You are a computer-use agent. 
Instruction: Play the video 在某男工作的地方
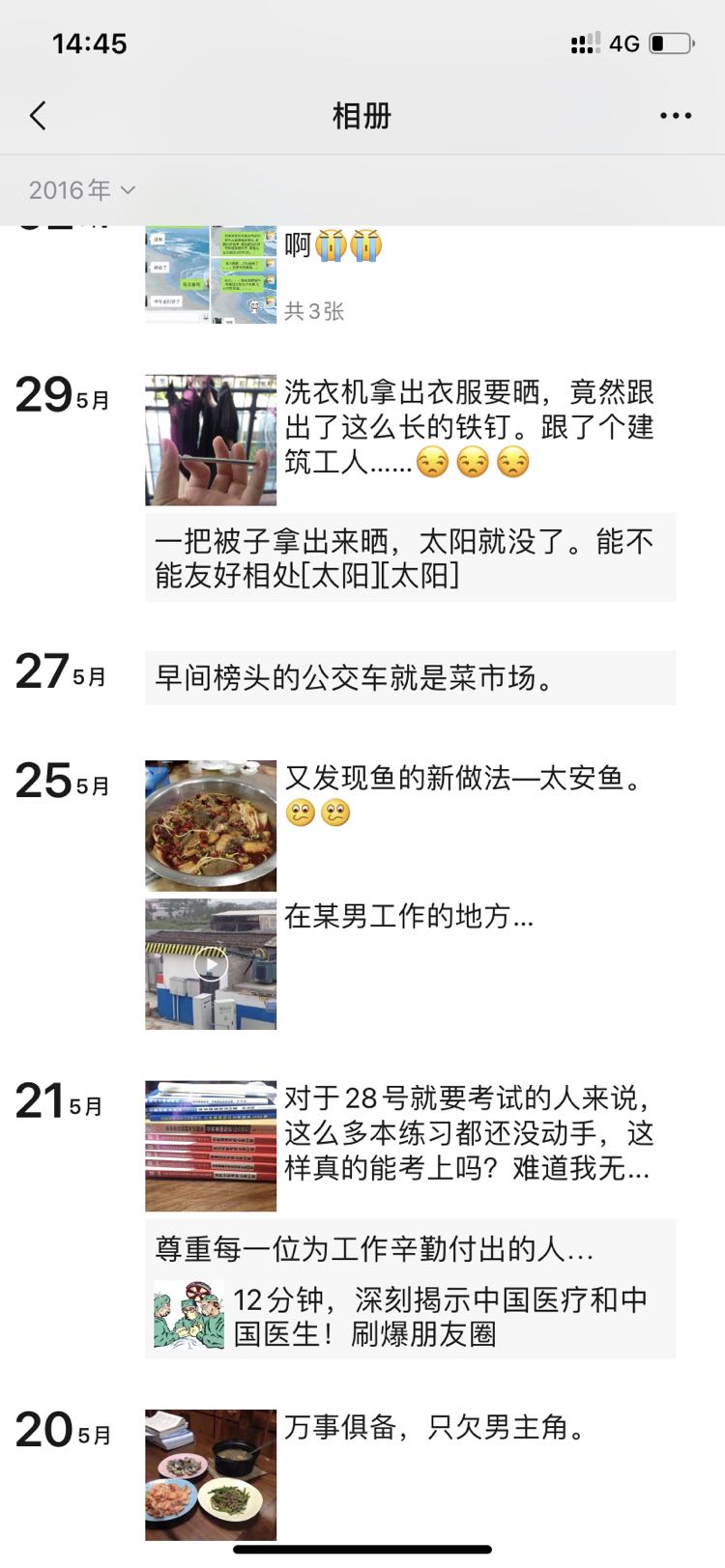click(410, 964)
